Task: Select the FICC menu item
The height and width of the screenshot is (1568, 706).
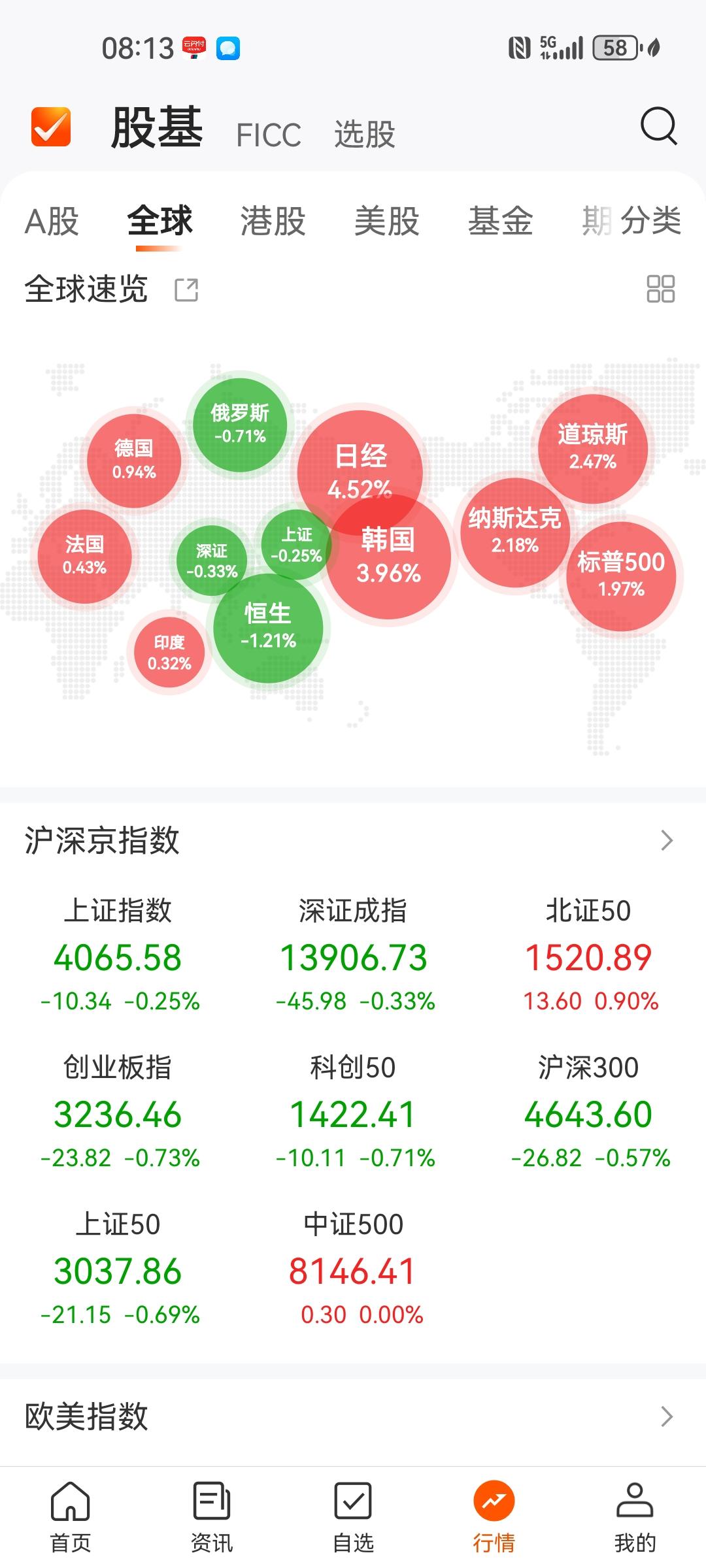Action: coord(268,134)
